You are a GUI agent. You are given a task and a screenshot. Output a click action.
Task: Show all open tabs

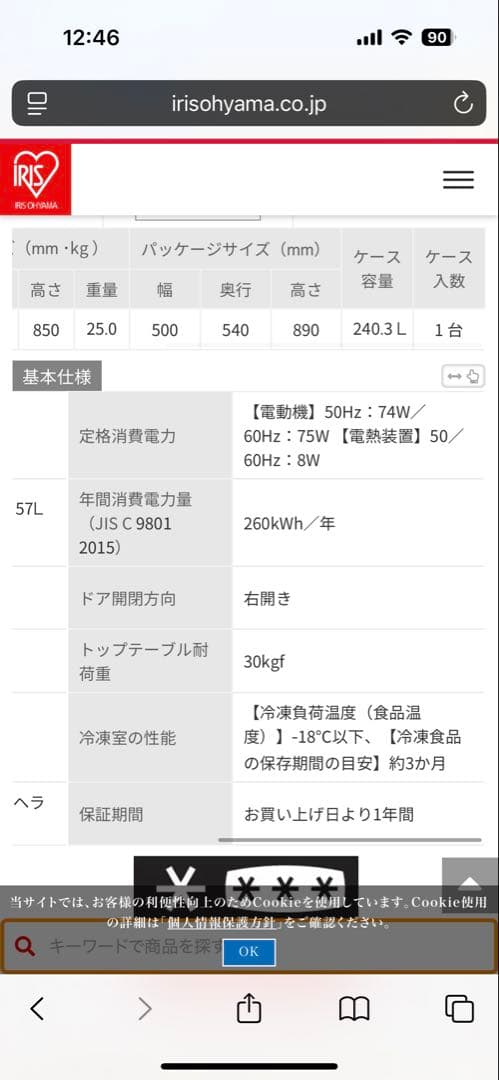click(x=459, y=1009)
